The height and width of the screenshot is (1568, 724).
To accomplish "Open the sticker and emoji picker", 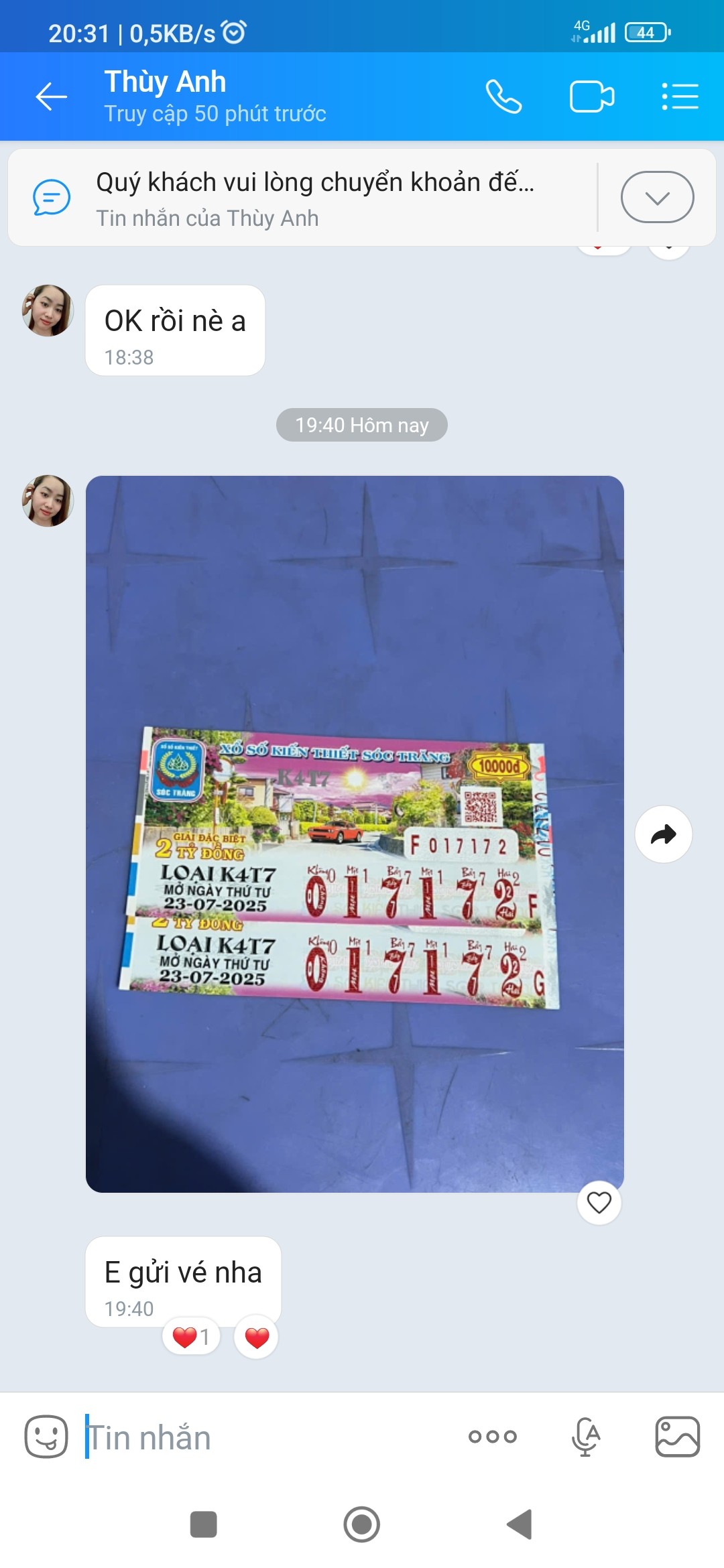I will click(46, 1437).
